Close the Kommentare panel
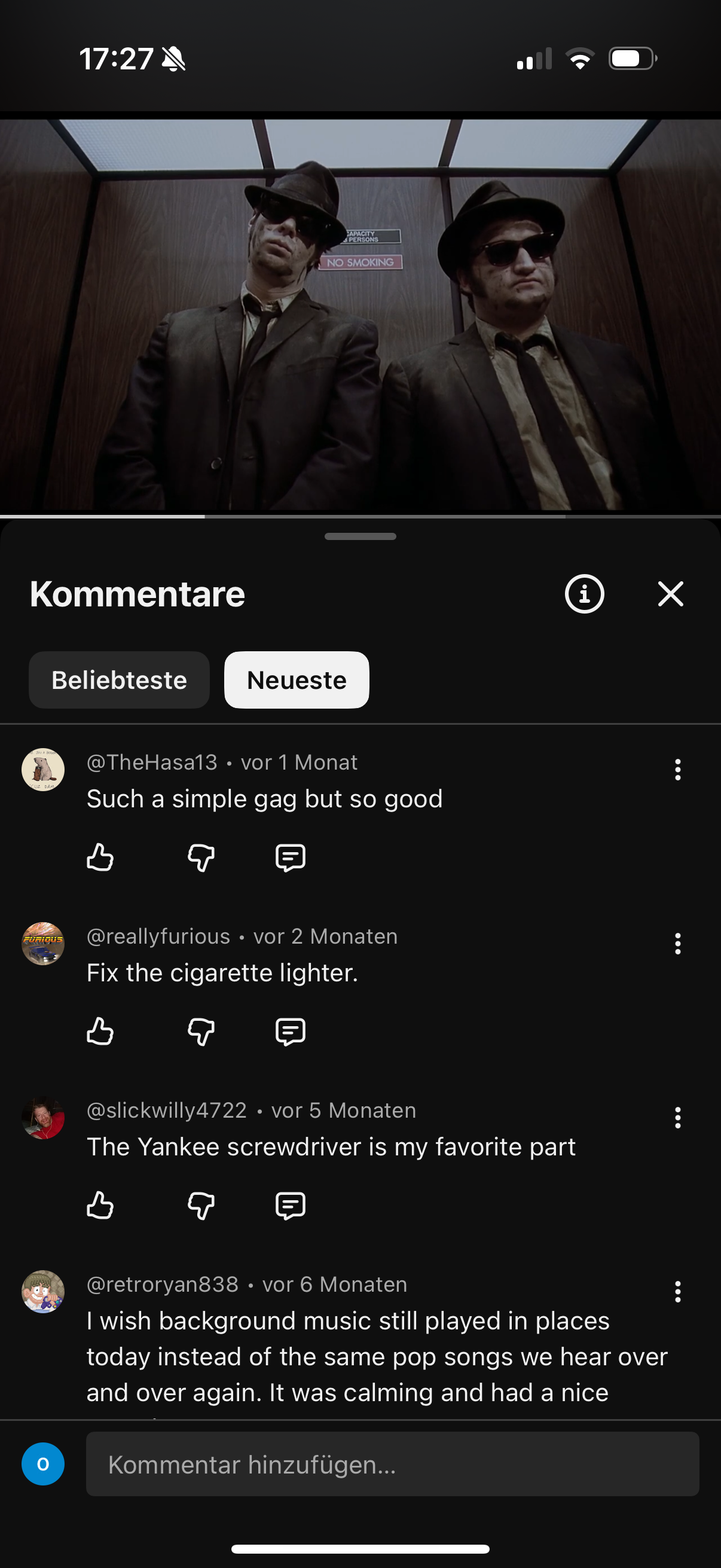This screenshot has width=721, height=1568. click(x=671, y=593)
